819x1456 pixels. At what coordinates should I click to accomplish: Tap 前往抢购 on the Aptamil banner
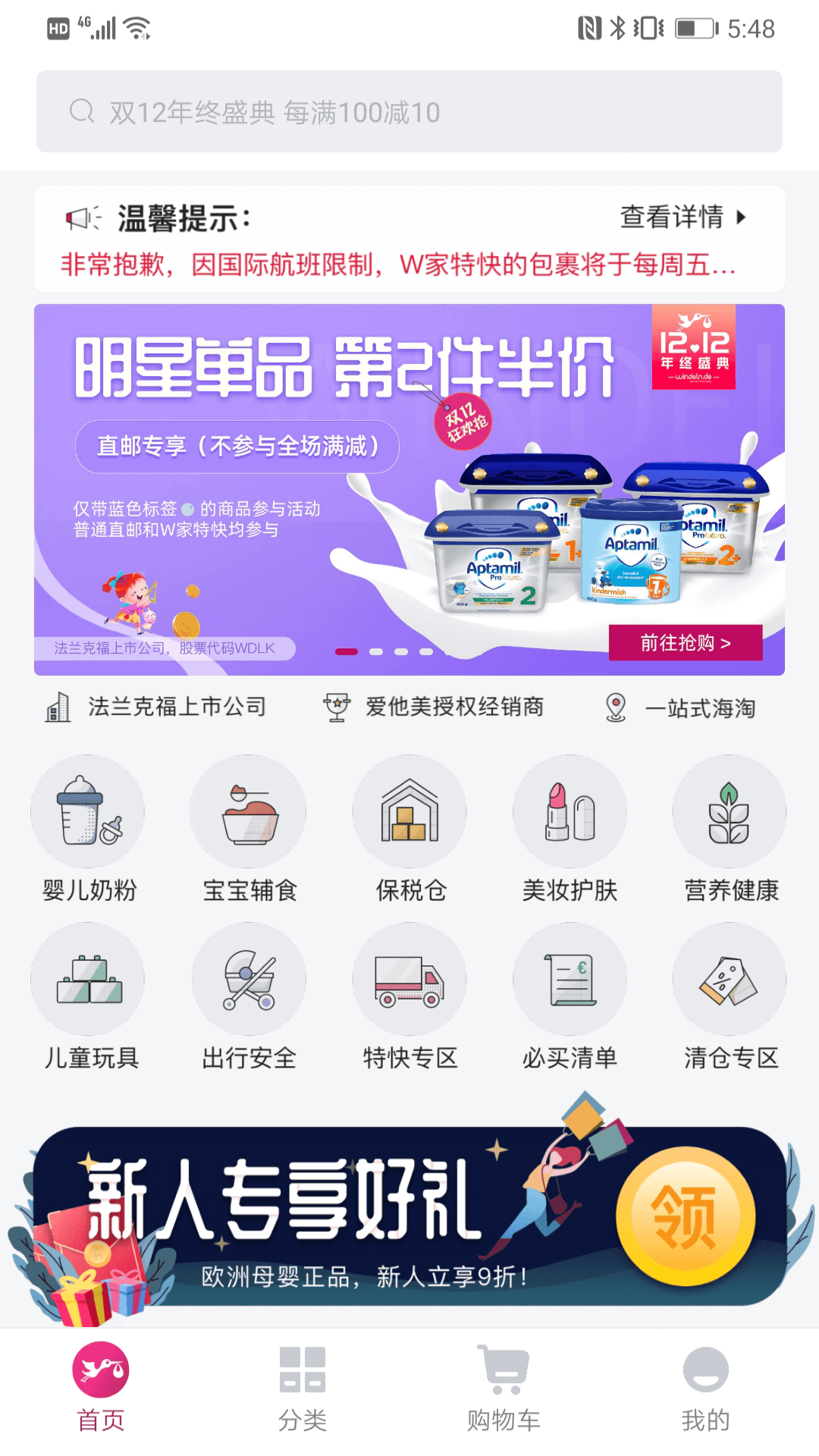[x=685, y=643]
